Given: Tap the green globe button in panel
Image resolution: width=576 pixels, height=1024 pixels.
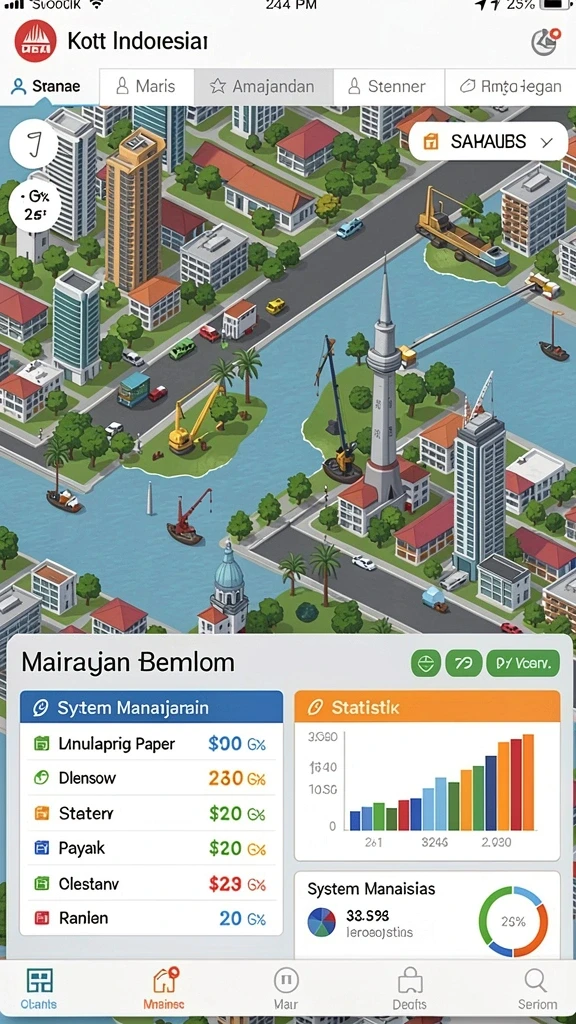Looking at the screenshot, I should 426,664.
